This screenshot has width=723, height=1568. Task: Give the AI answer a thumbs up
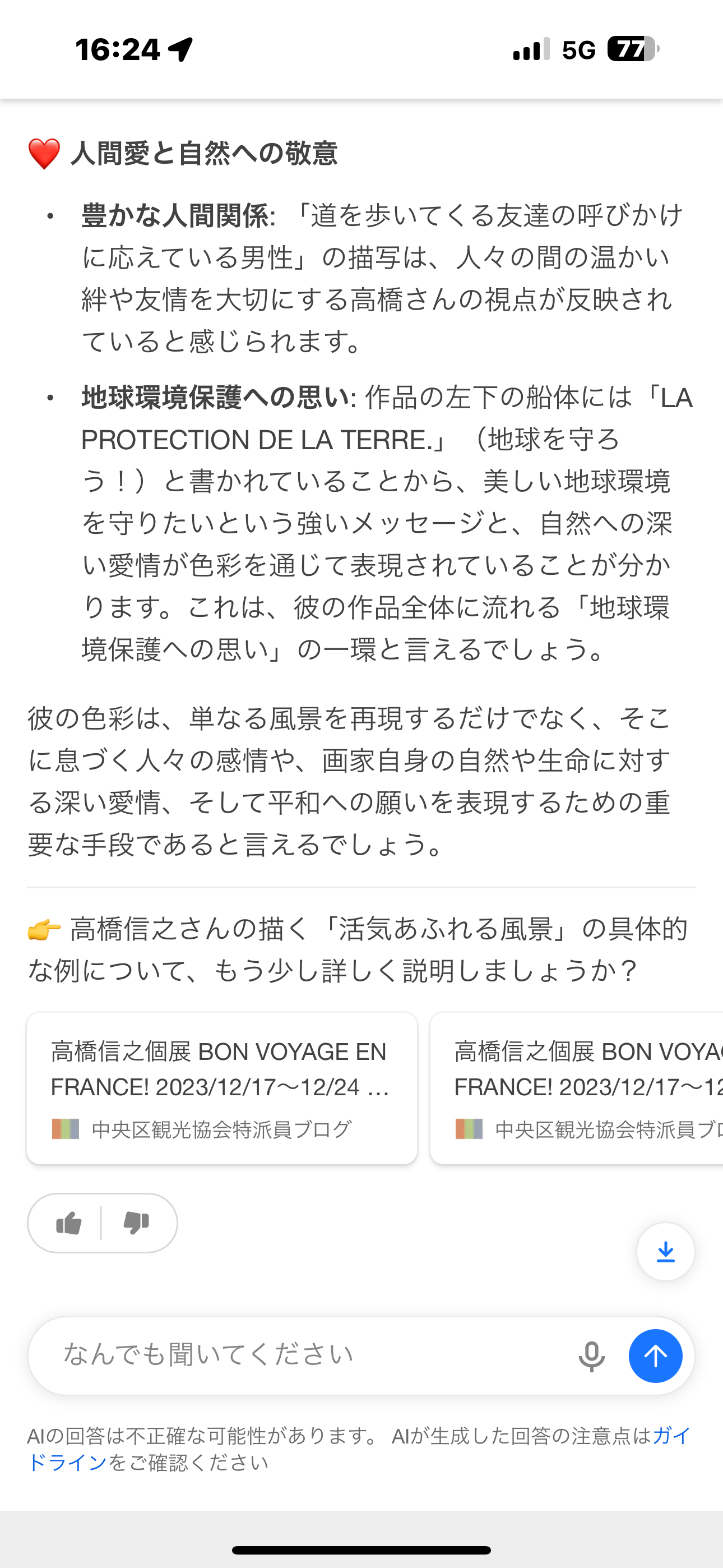pos(68,1223)
